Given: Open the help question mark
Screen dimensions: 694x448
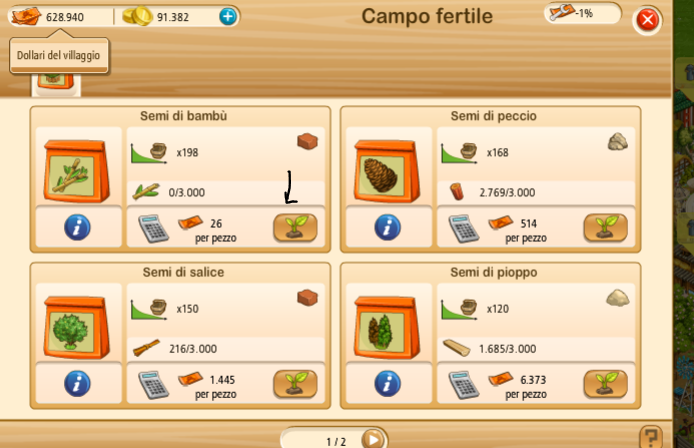Looking at the screenshot, I should 651,437.
